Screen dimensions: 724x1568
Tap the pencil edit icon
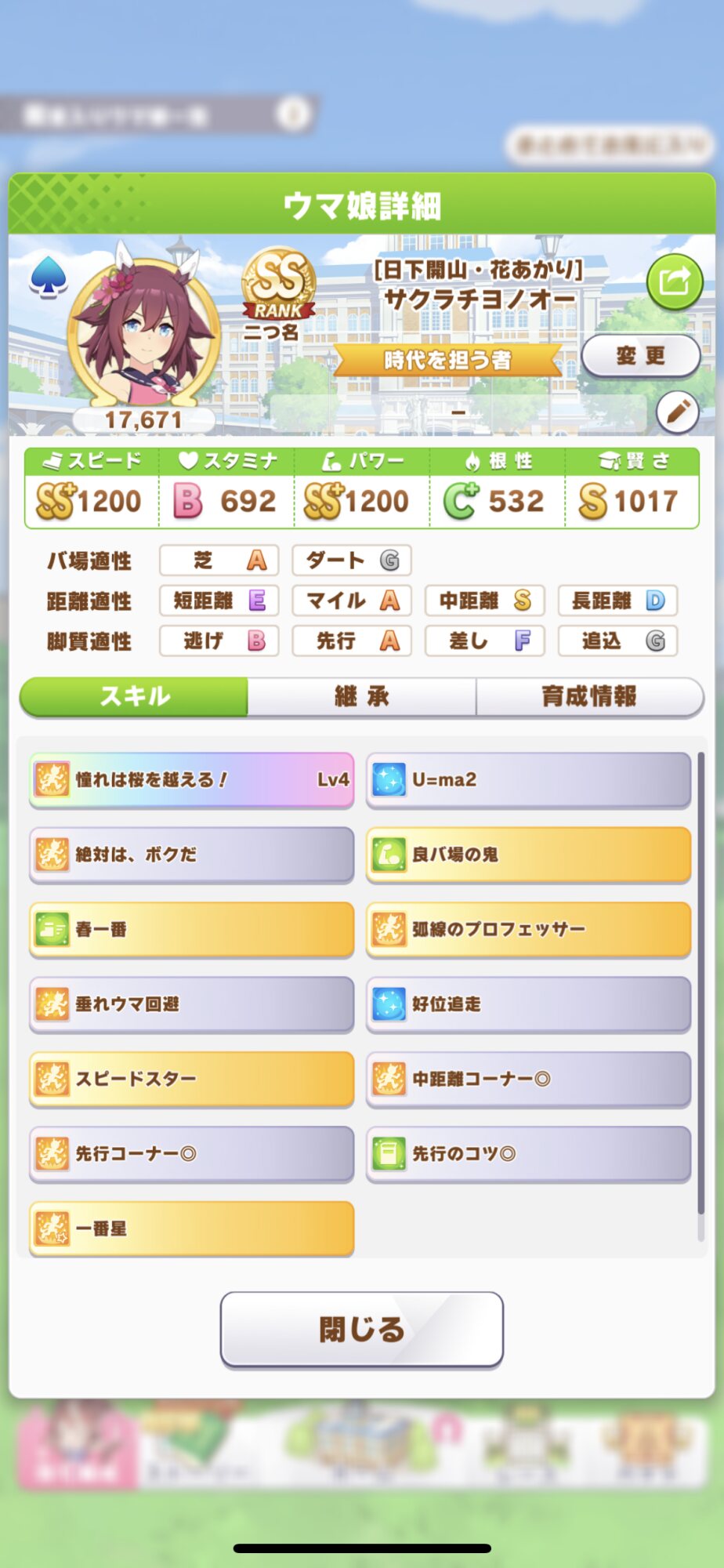coord(677,412)
